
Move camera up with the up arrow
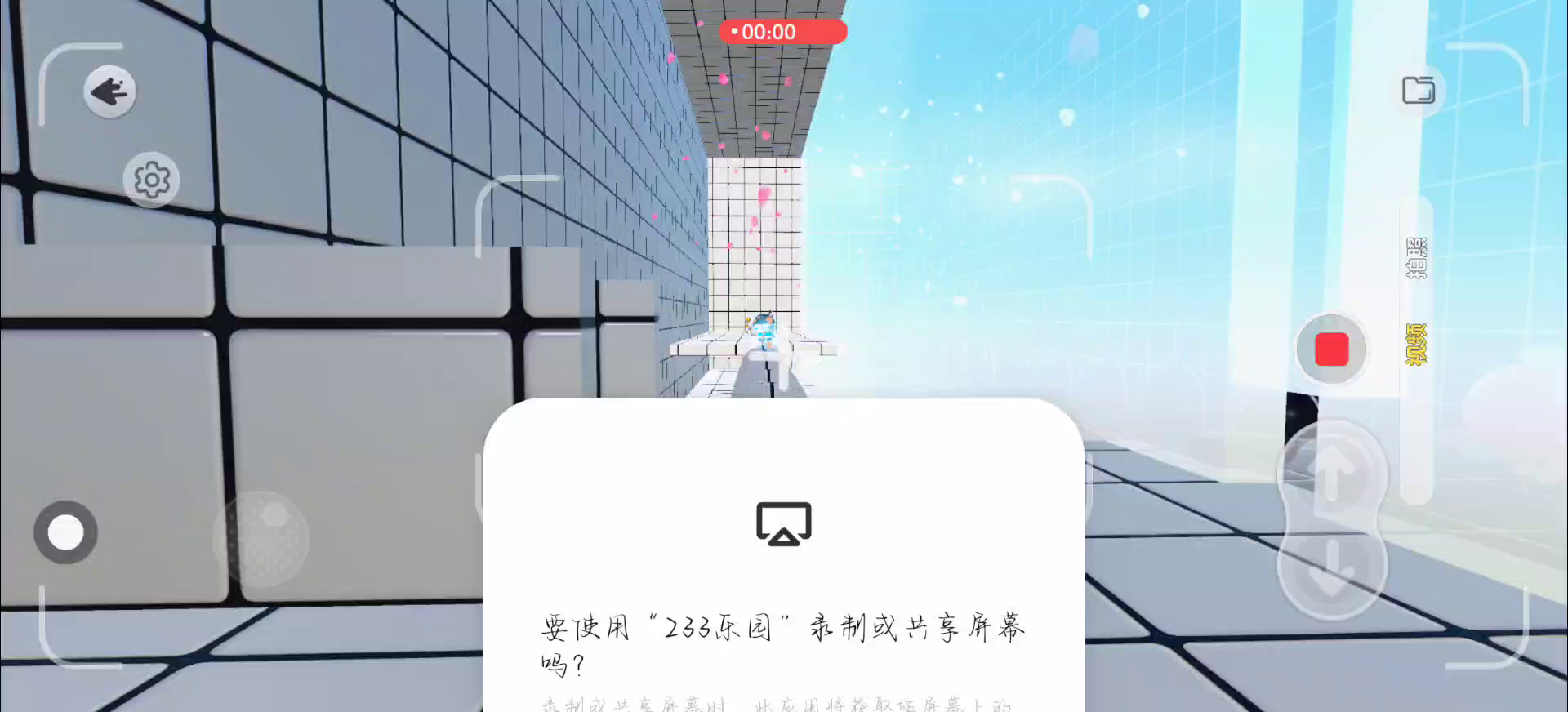tap(1331, 473)
